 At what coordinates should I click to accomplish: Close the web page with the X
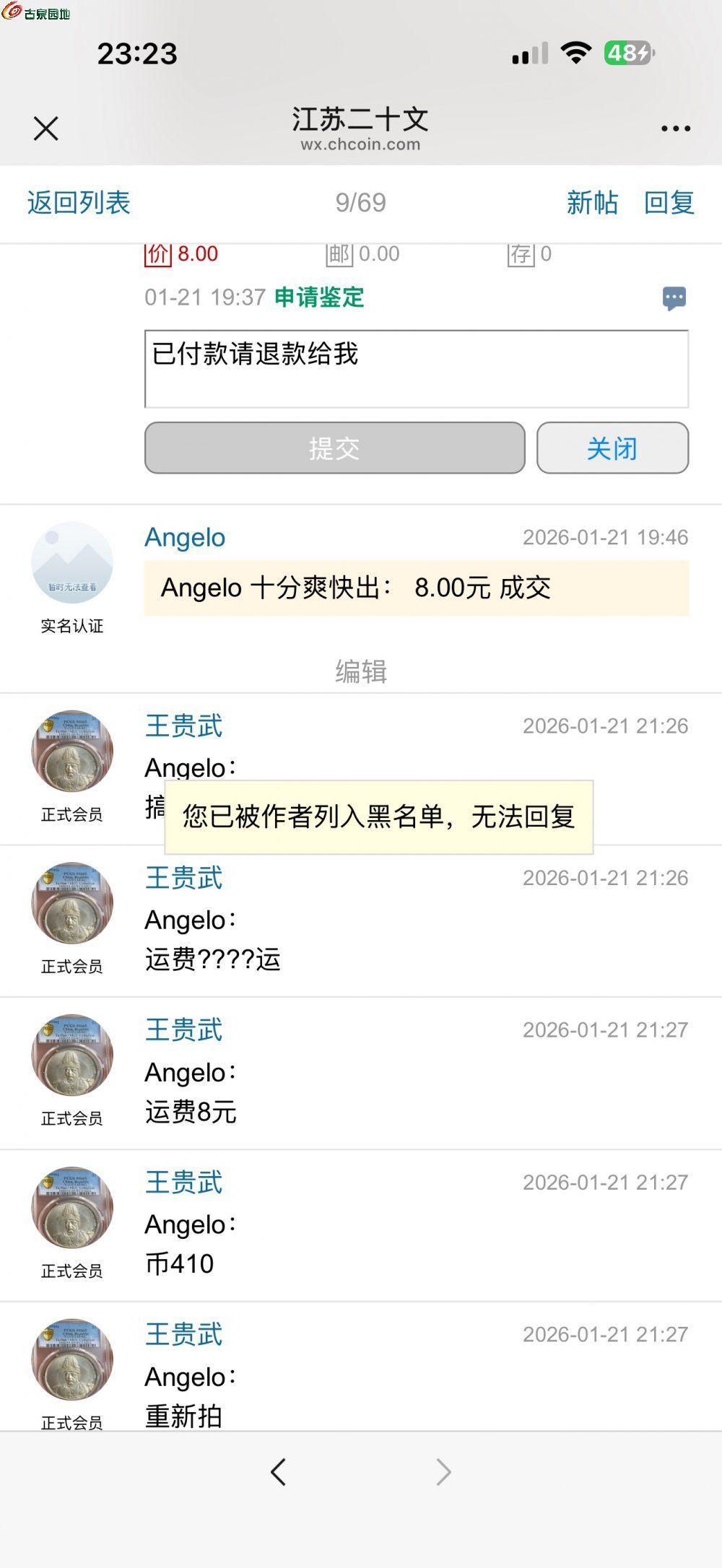pos(46,129)
